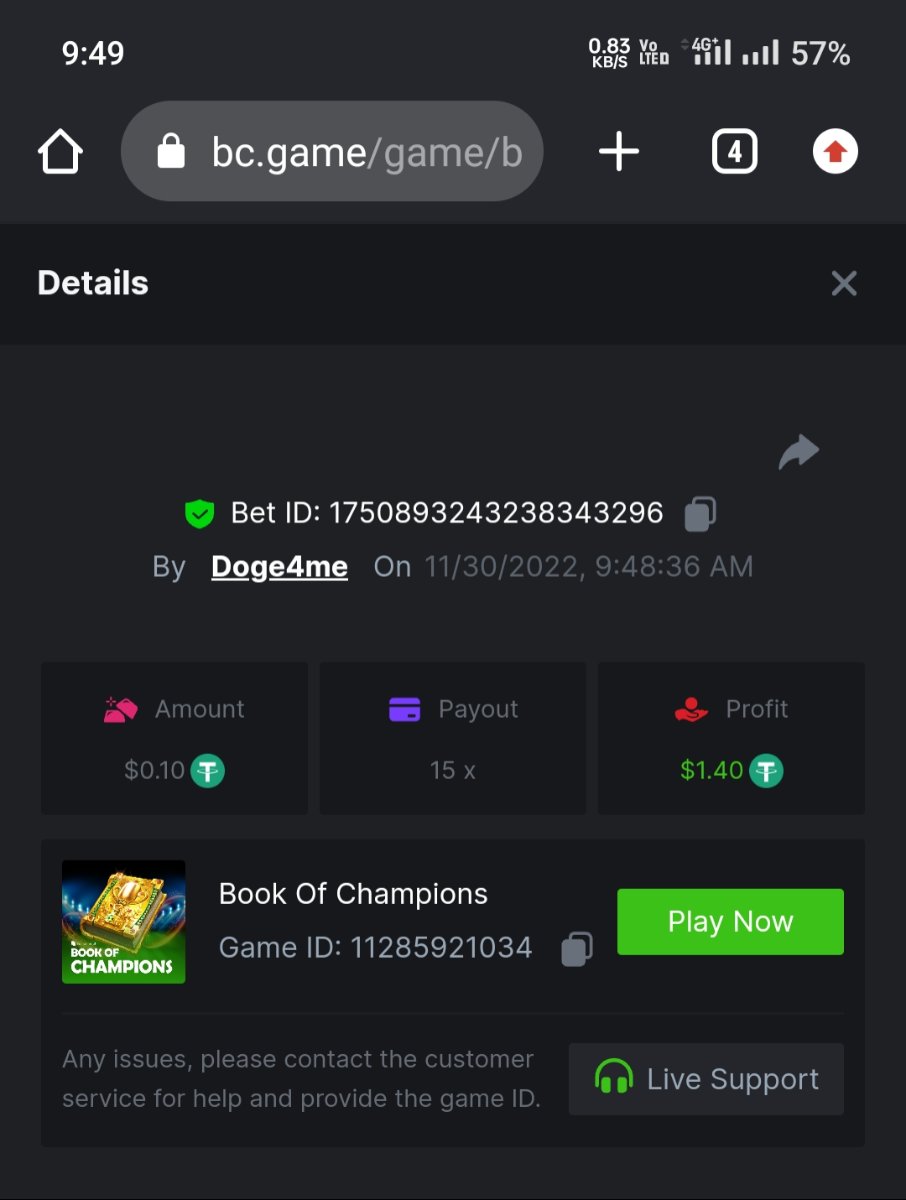
Task: Open the browser update menu icon
Action: point(835,153)
